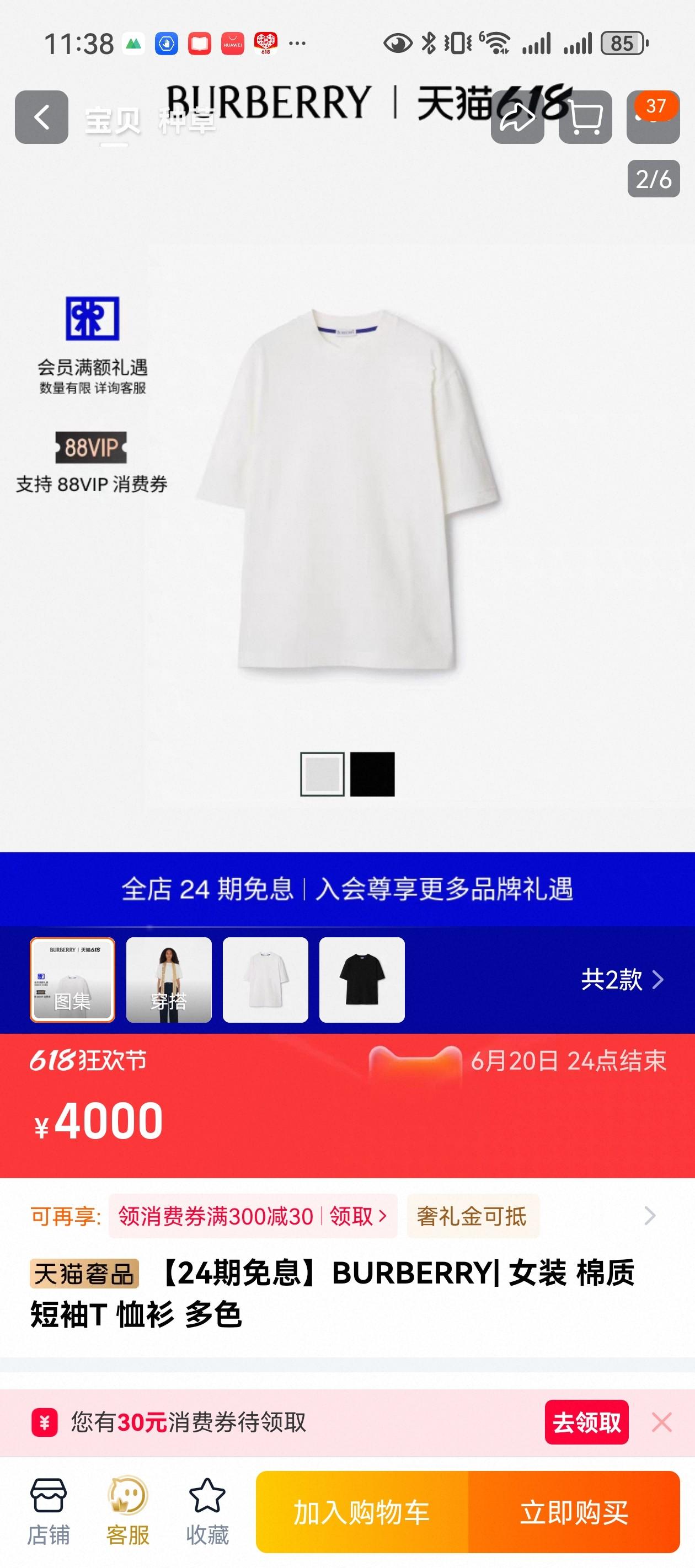The height and width of the screenshot is (1568, 695).
Task: Go back to the previous page
Action: (41, 117)
